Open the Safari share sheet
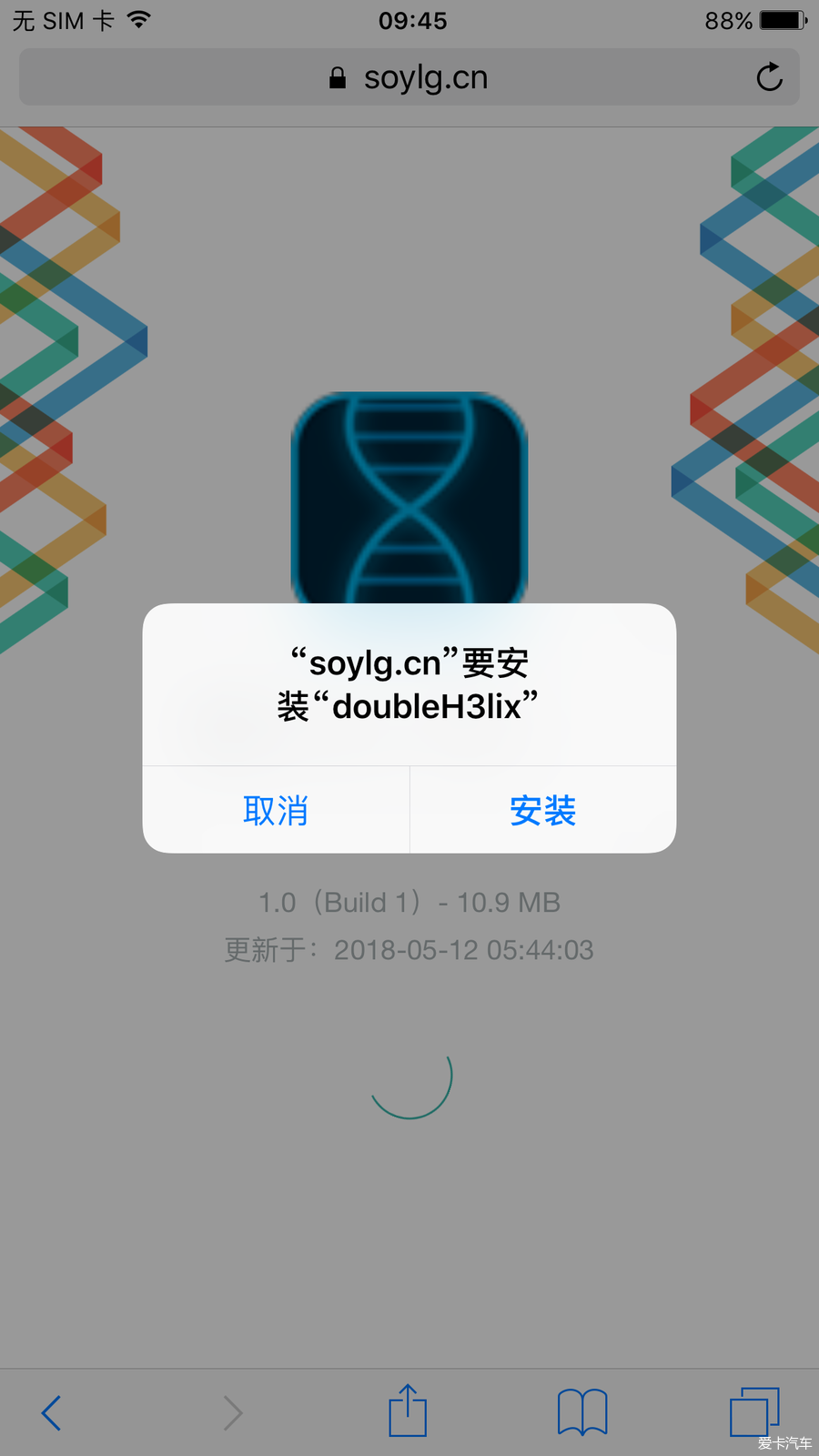Screen dimensions: 819x1456 click(x=408, y=1411)
